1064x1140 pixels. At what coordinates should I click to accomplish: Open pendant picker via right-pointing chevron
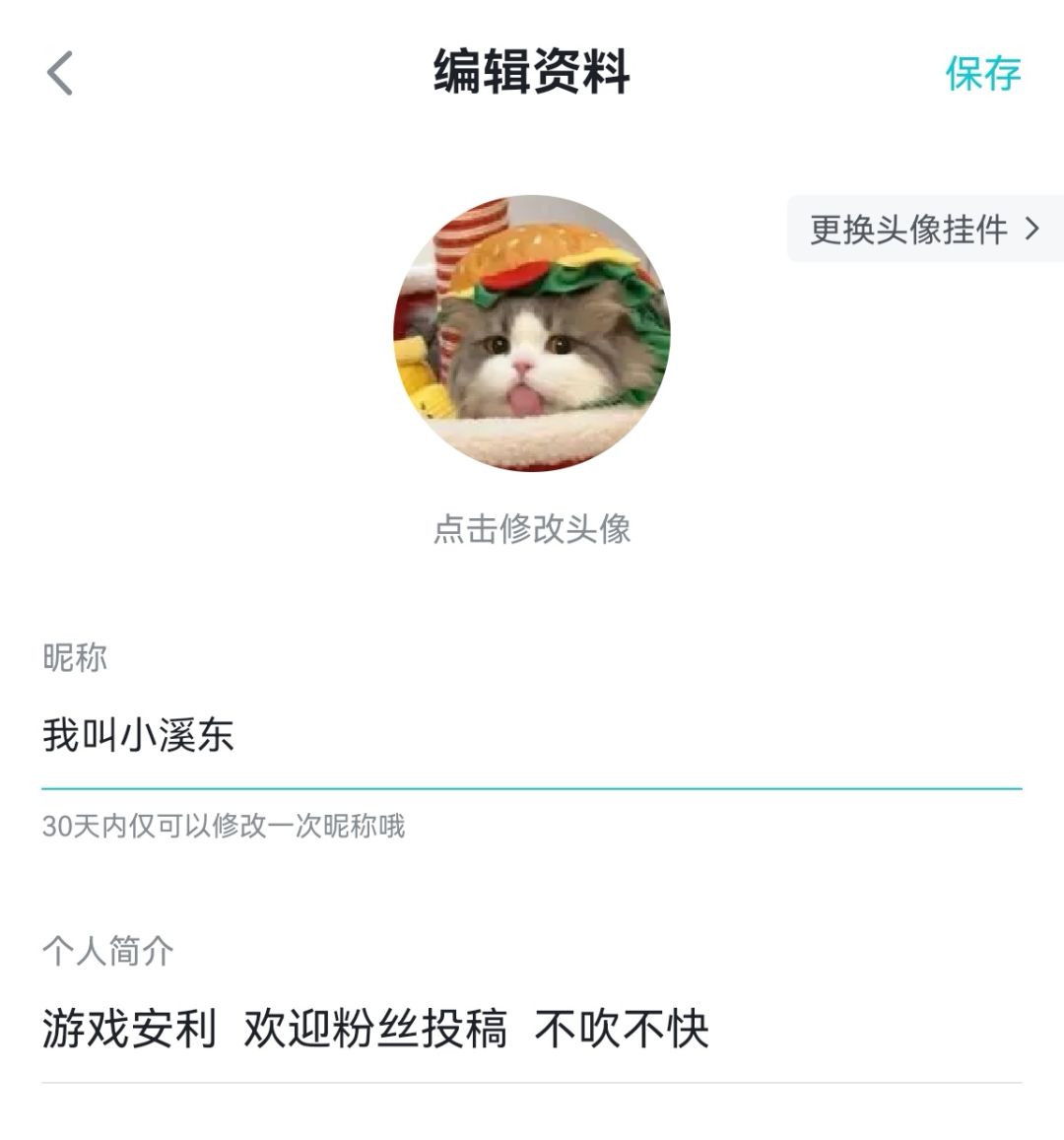(x=1031, y=230)
